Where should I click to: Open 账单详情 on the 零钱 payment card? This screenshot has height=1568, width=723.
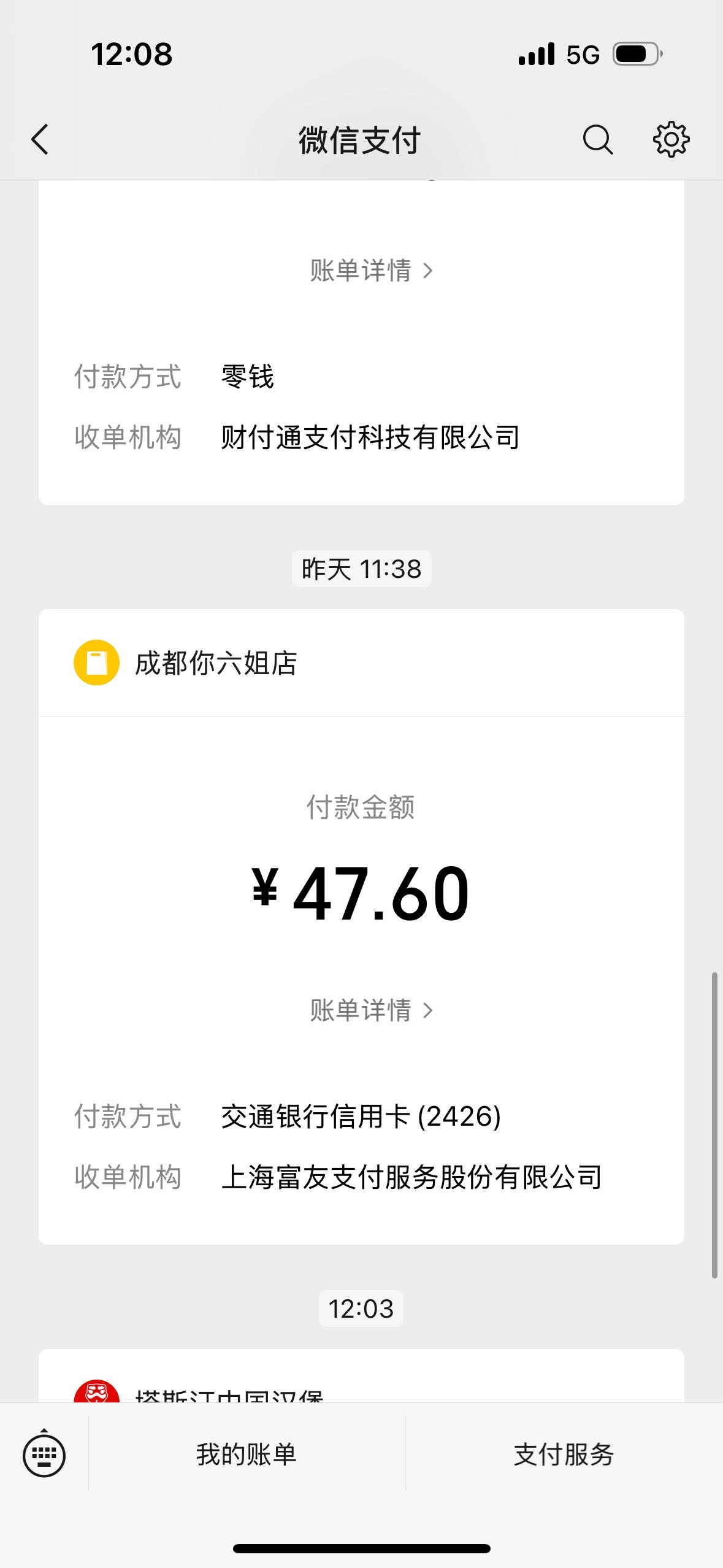coord(371,271)
